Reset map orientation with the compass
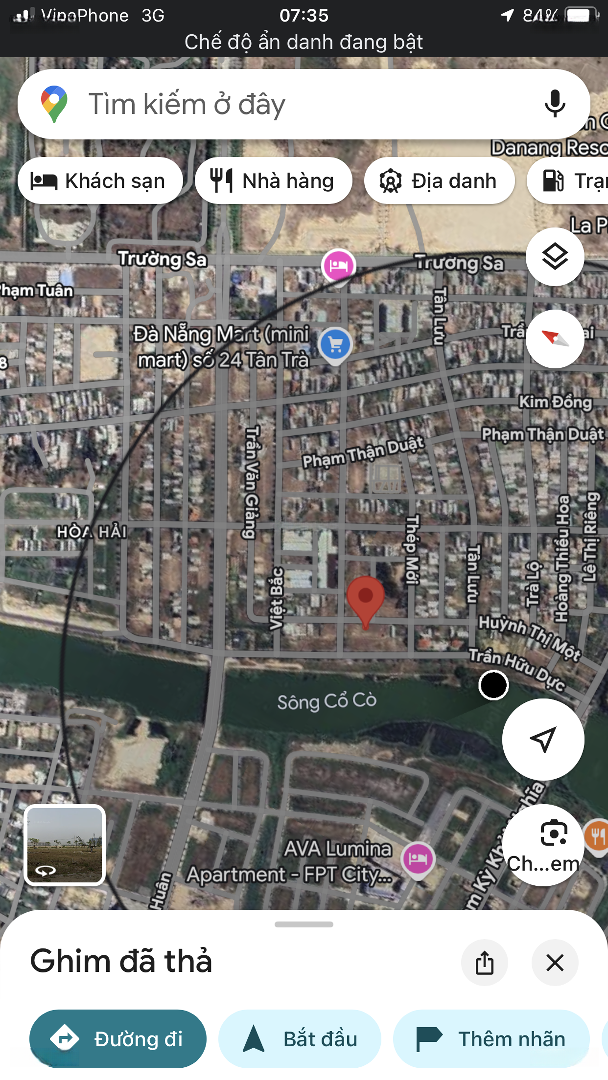The width and height of the screenshot is (608, 1080). coord(555,338)
